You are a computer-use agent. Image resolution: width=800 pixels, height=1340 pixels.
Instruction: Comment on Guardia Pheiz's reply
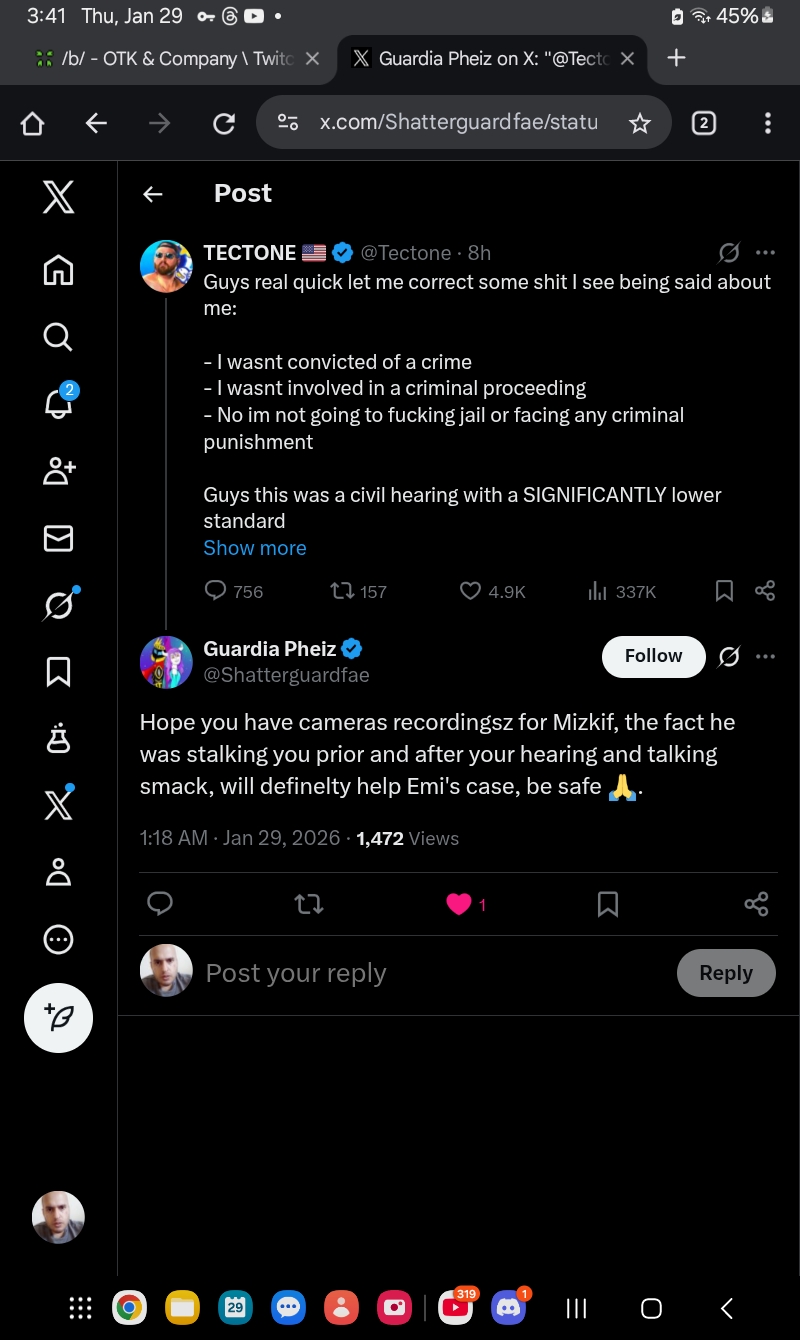[x=160, y=904]
